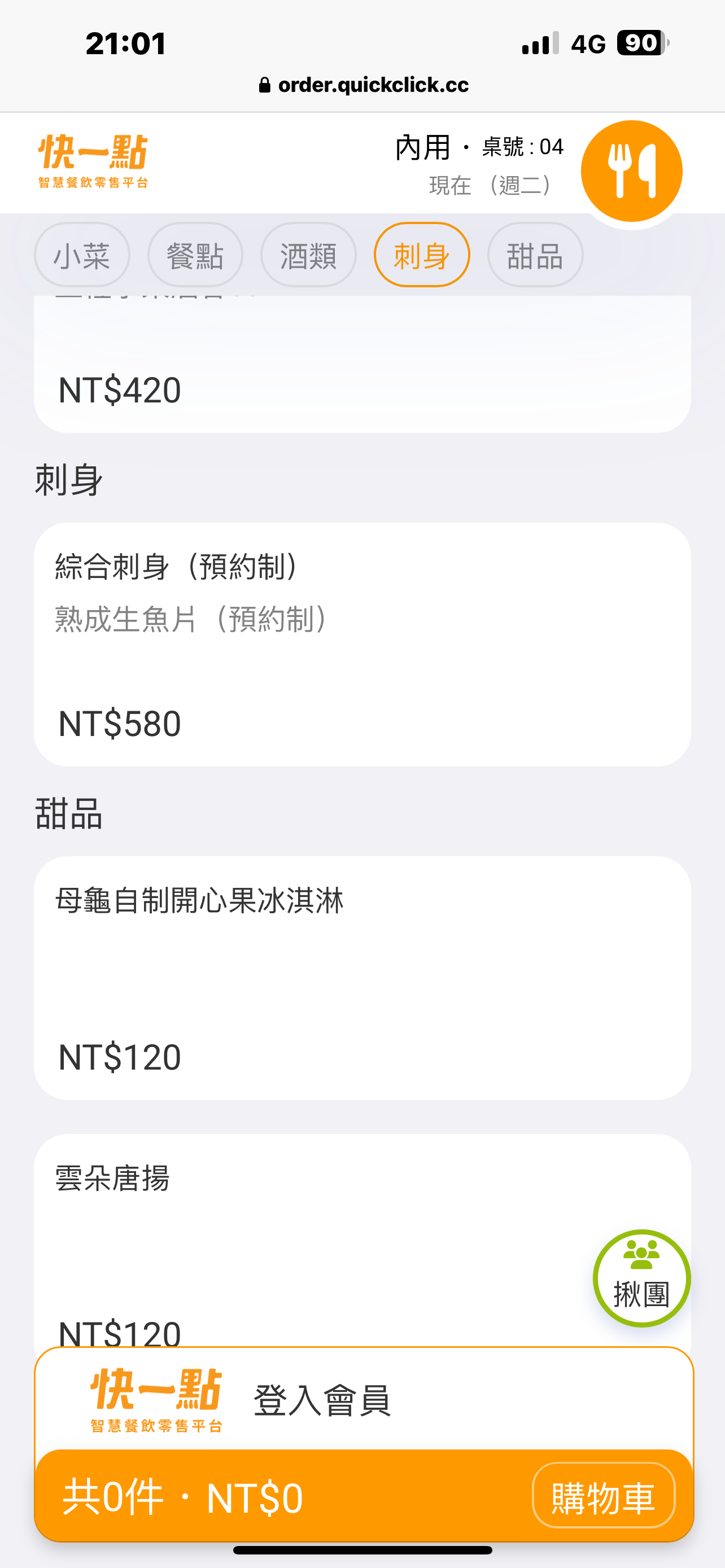
Task: Select the 餐點 category chip
Action: pos(195,255)
